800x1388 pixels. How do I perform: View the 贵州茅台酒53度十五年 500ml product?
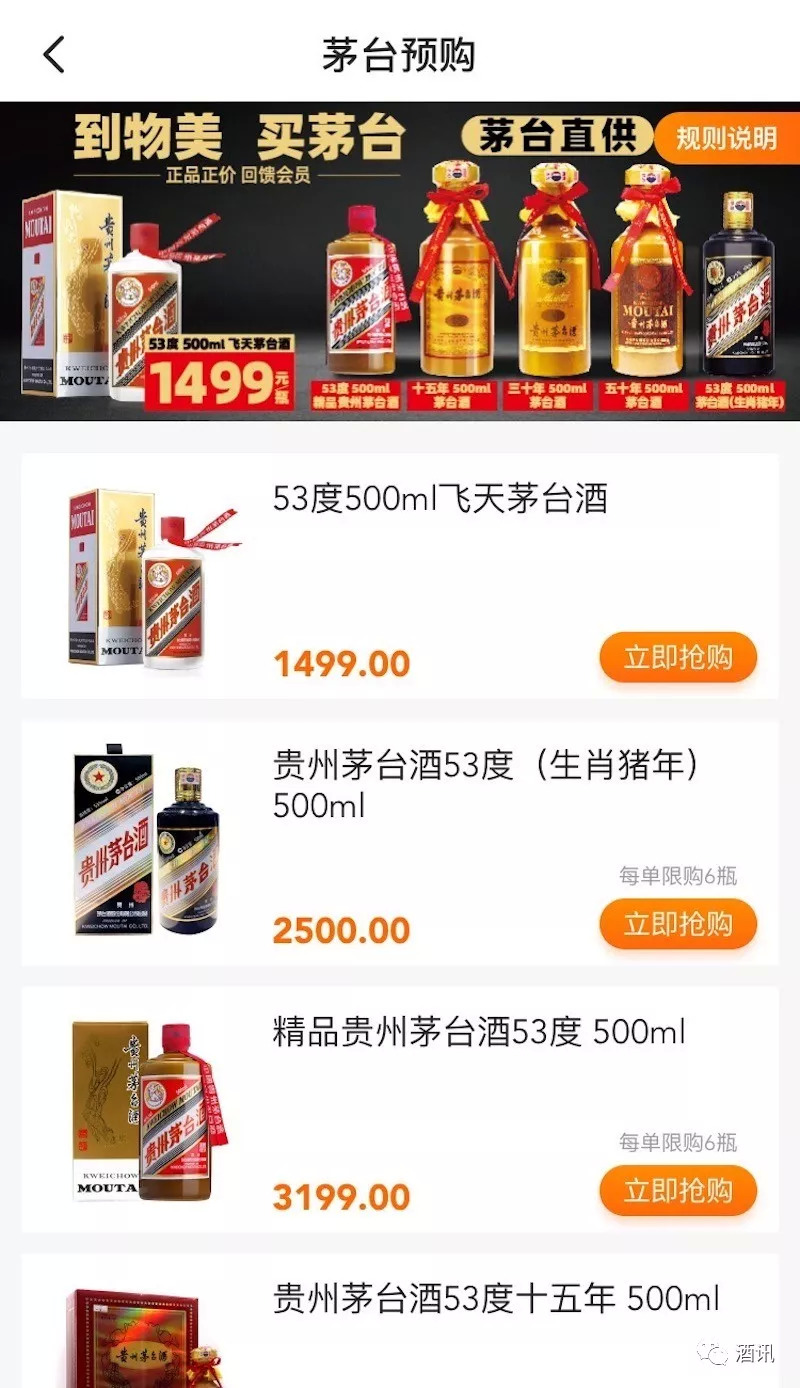pyautogui.click(x=496, y=1299)
